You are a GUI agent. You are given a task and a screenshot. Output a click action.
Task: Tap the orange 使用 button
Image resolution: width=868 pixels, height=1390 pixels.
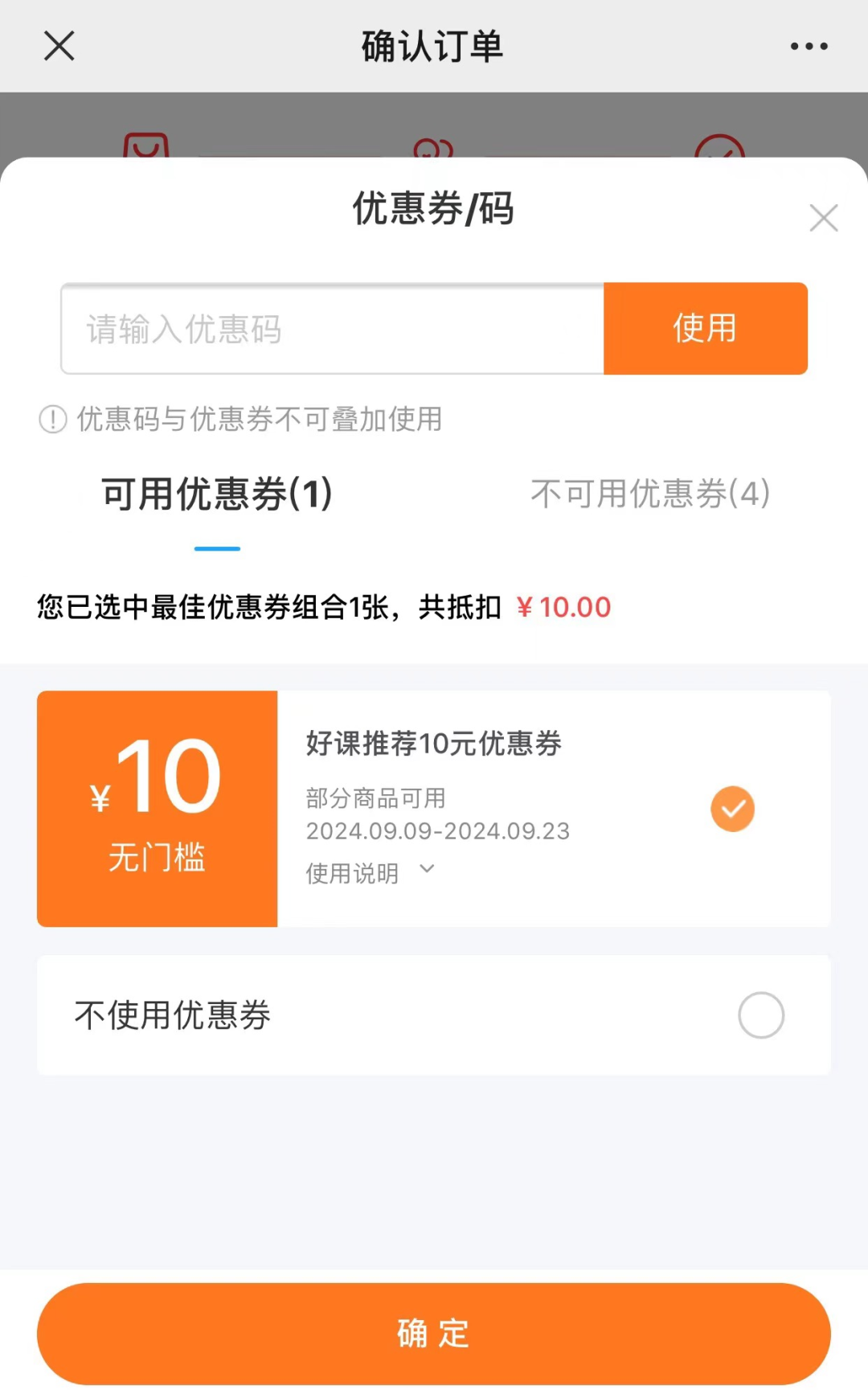(x=706, y=329)
